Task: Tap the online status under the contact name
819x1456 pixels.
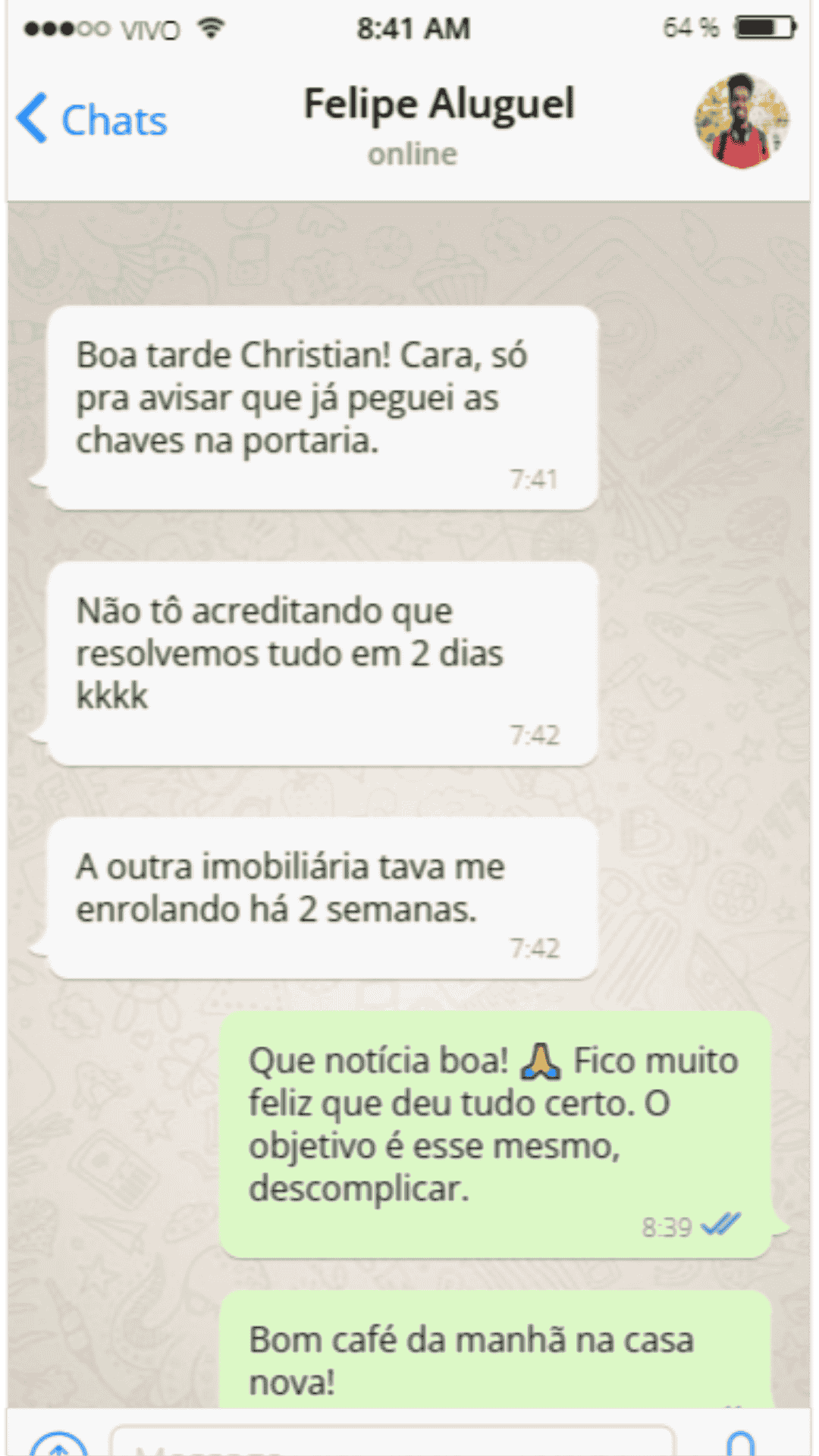Action: click(x=413, y=154)
